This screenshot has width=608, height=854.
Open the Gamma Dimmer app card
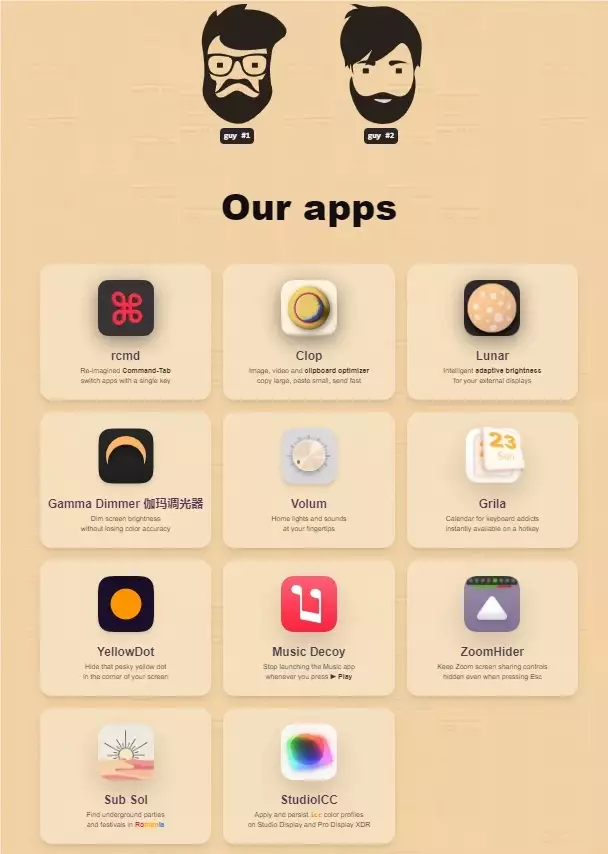(125, 479)
